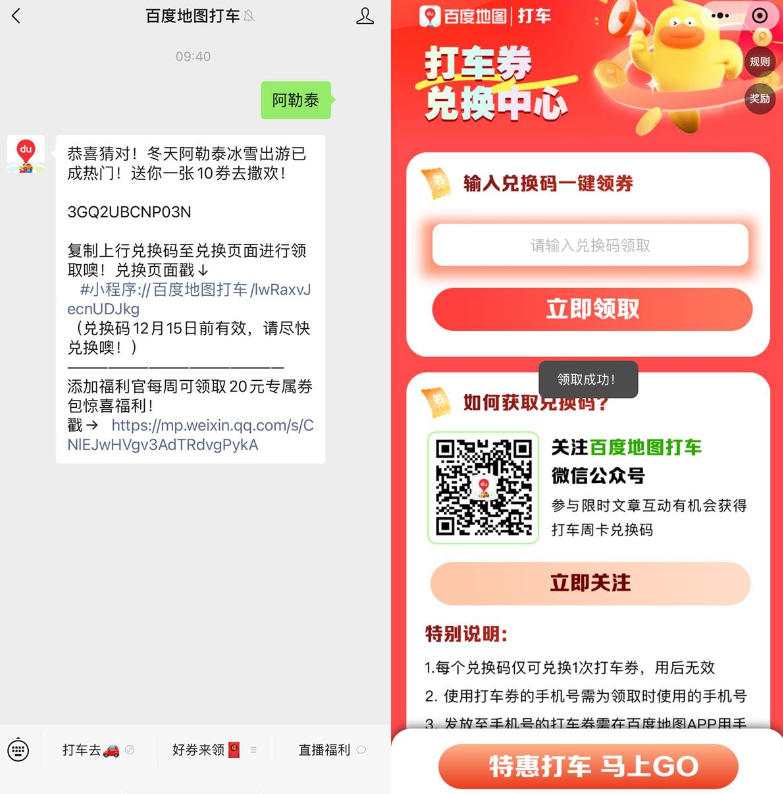Tap 立即关注 to follow the account

[590, 583]
